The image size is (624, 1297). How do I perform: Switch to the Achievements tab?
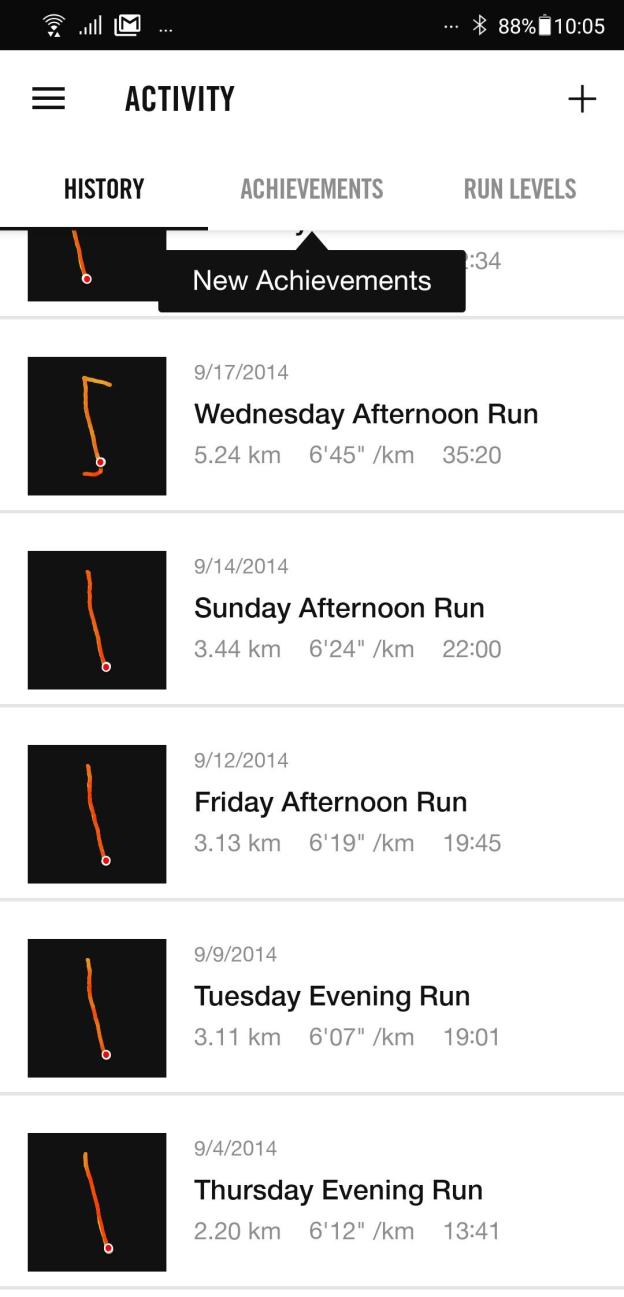tap(311, 189)
